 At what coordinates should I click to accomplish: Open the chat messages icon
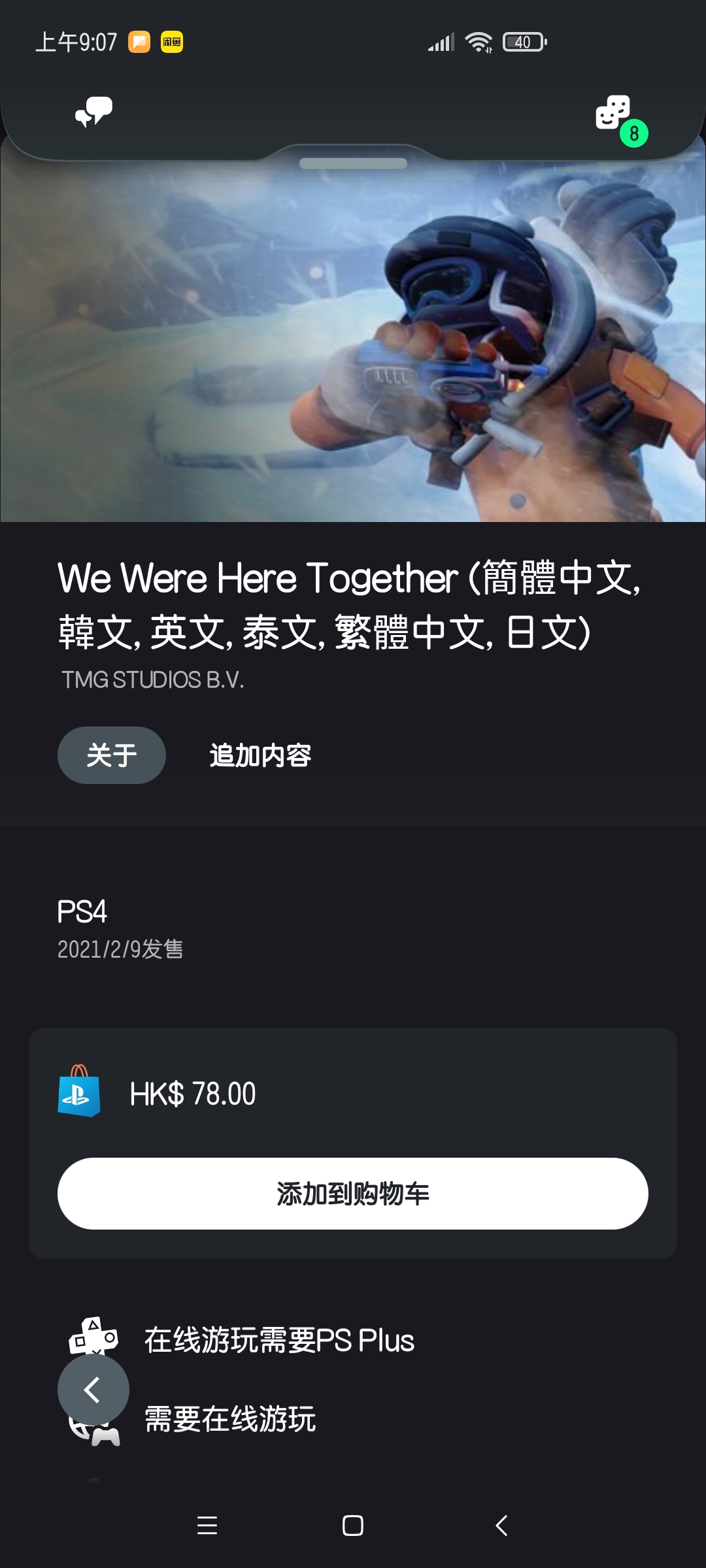(94, 112)
